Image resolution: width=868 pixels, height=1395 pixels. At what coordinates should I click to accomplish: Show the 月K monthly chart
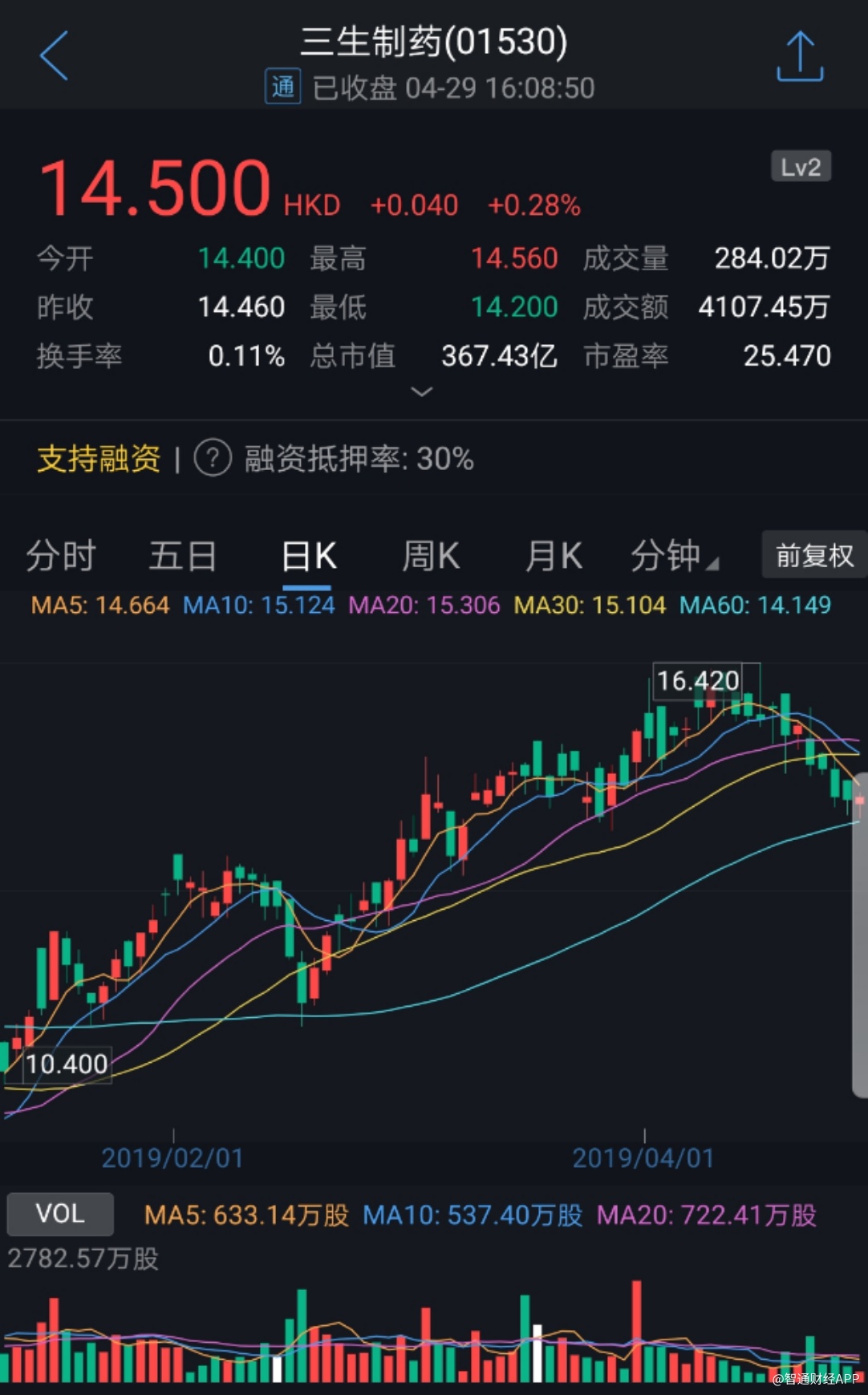pos(553,556)
